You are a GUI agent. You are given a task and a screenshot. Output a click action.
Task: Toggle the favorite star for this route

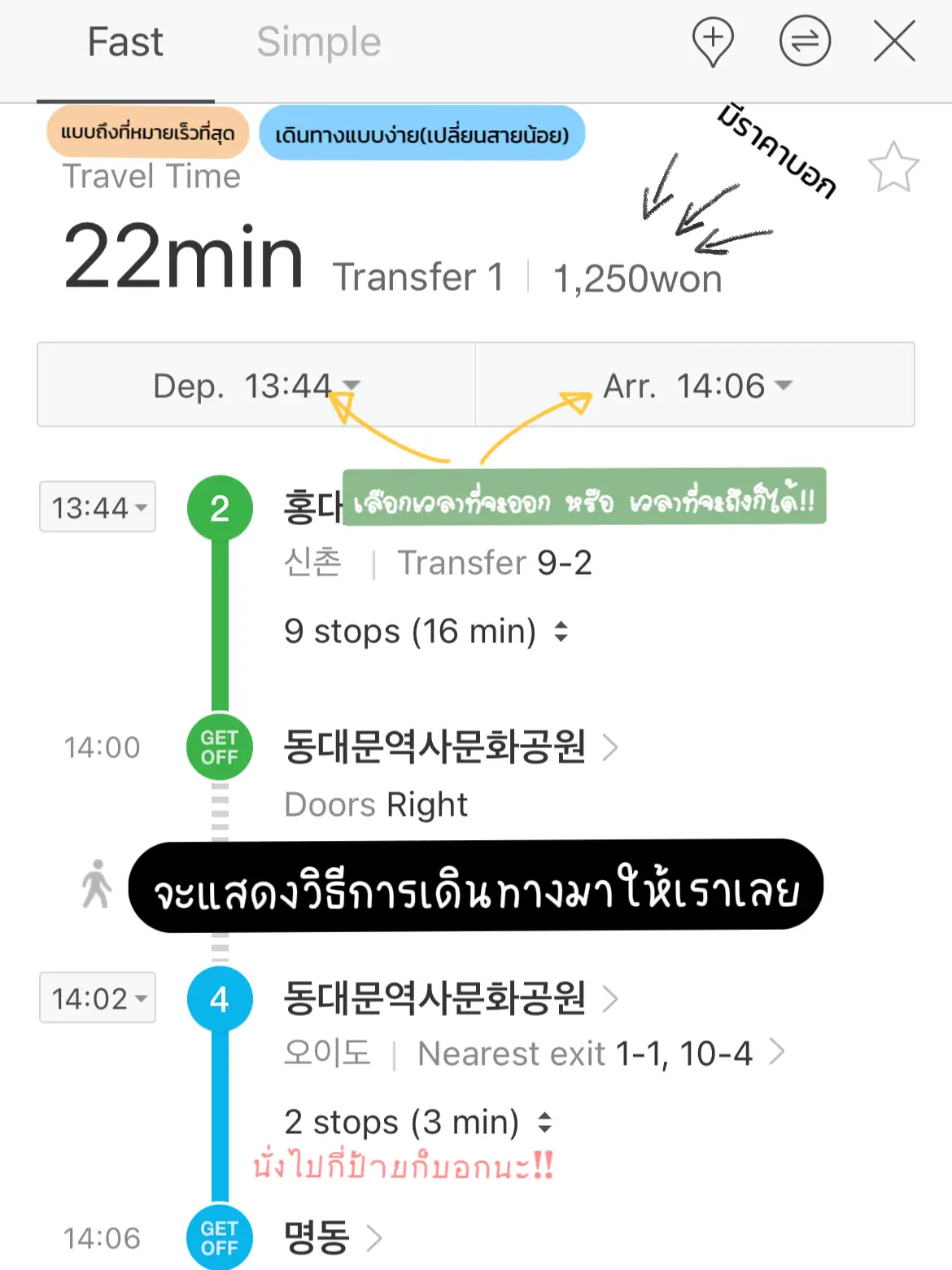coord(893,167)
